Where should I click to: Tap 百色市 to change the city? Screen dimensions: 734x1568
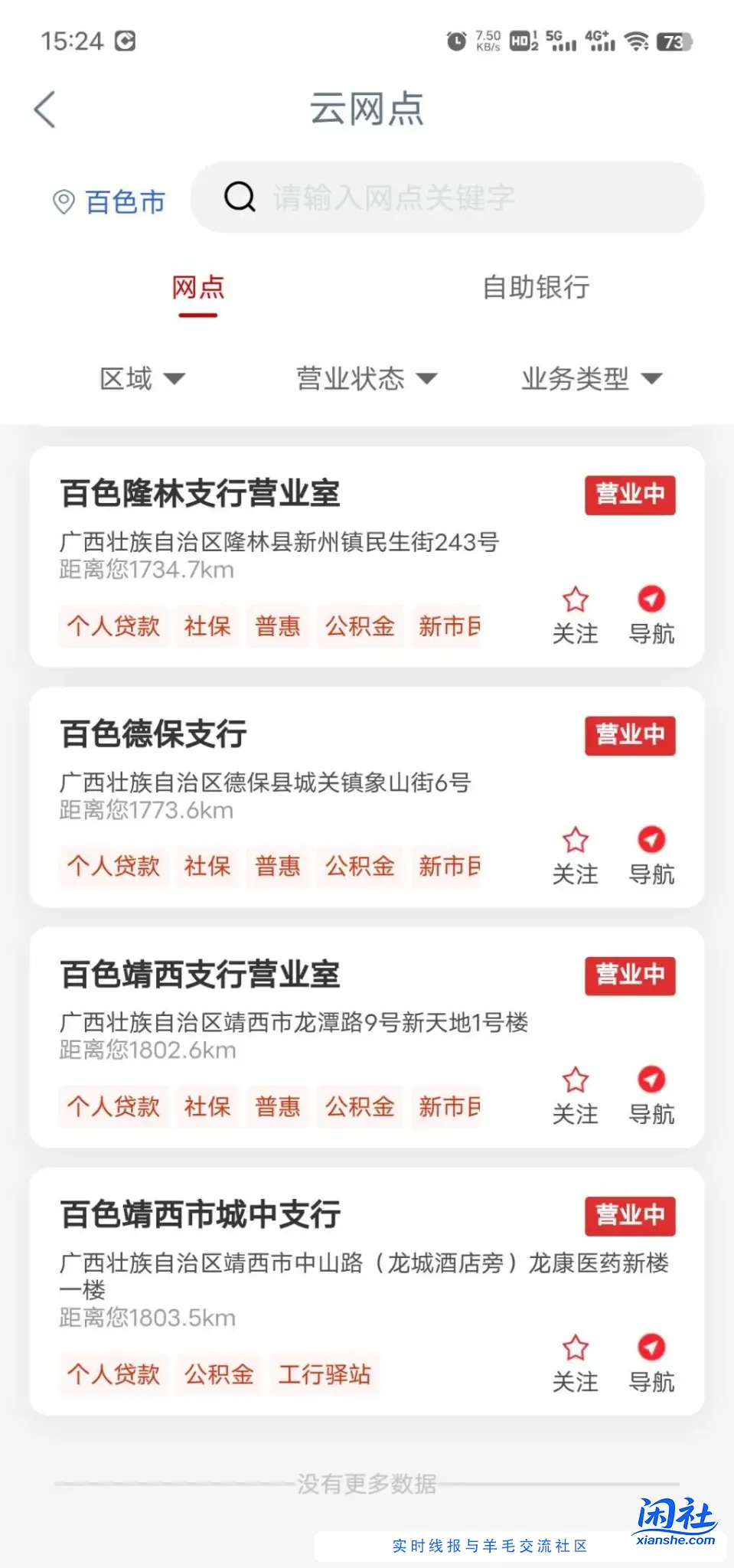[x=125, y=201]
